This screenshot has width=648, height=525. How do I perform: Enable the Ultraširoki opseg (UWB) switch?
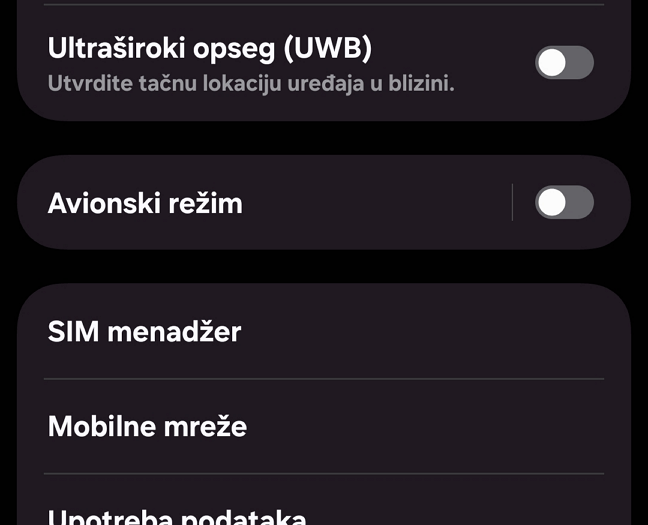(x=564, y=63)
